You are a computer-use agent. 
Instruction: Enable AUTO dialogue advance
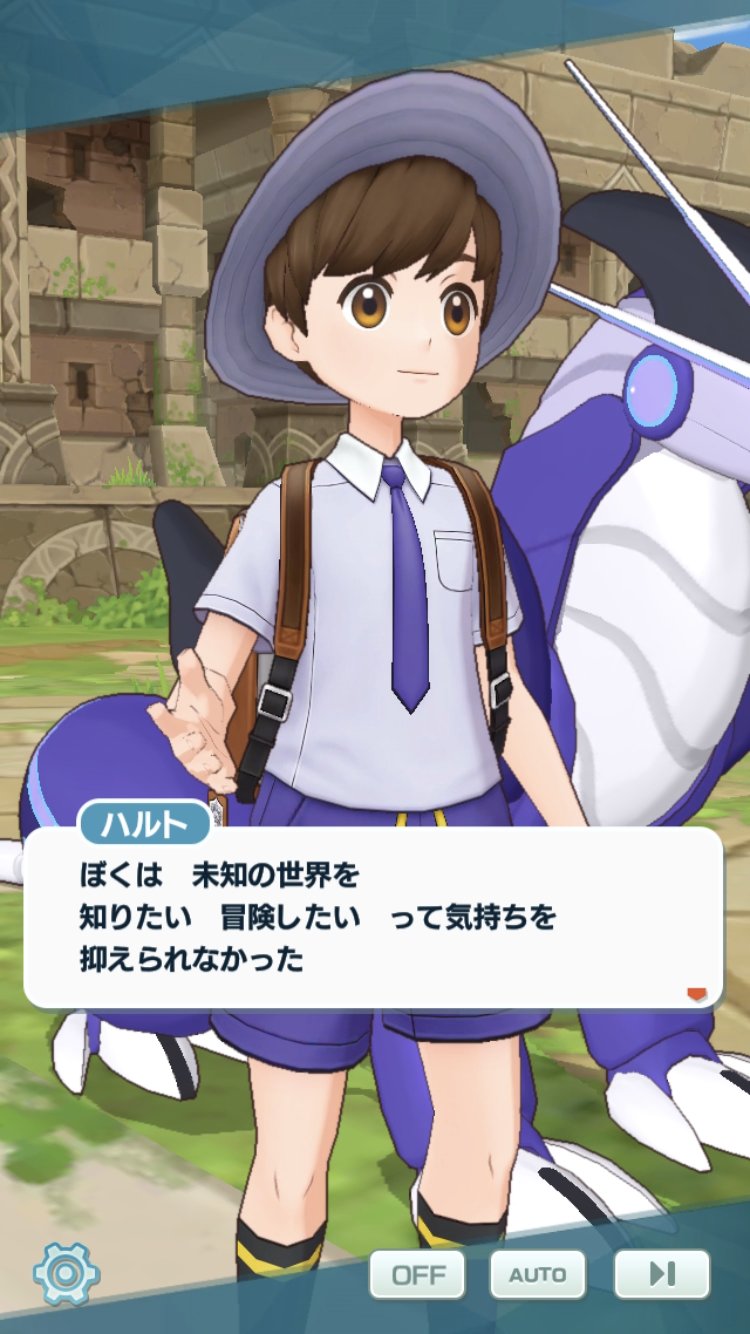point(537,1275)
